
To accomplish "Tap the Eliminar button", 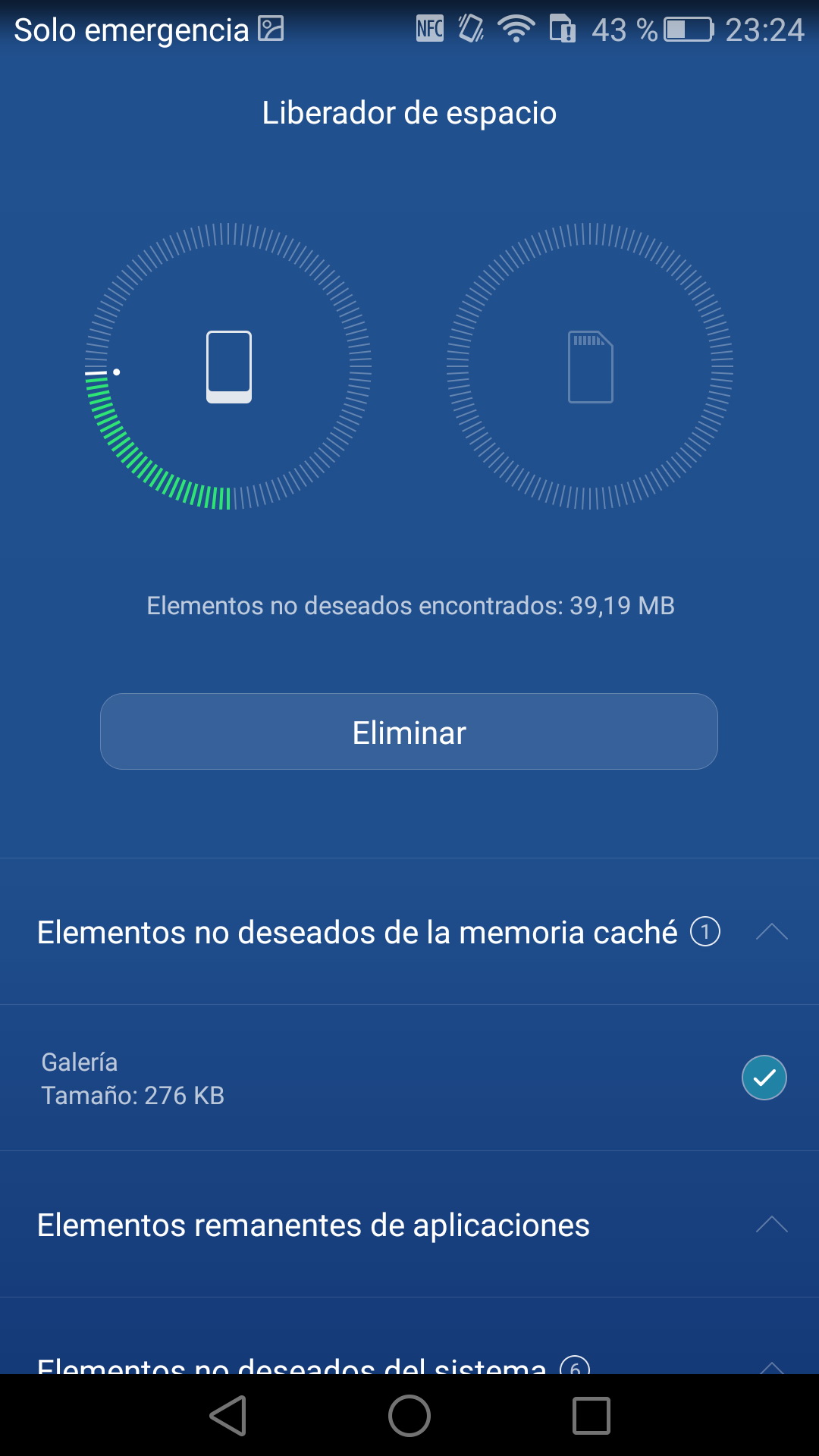I will click(409, 732).
